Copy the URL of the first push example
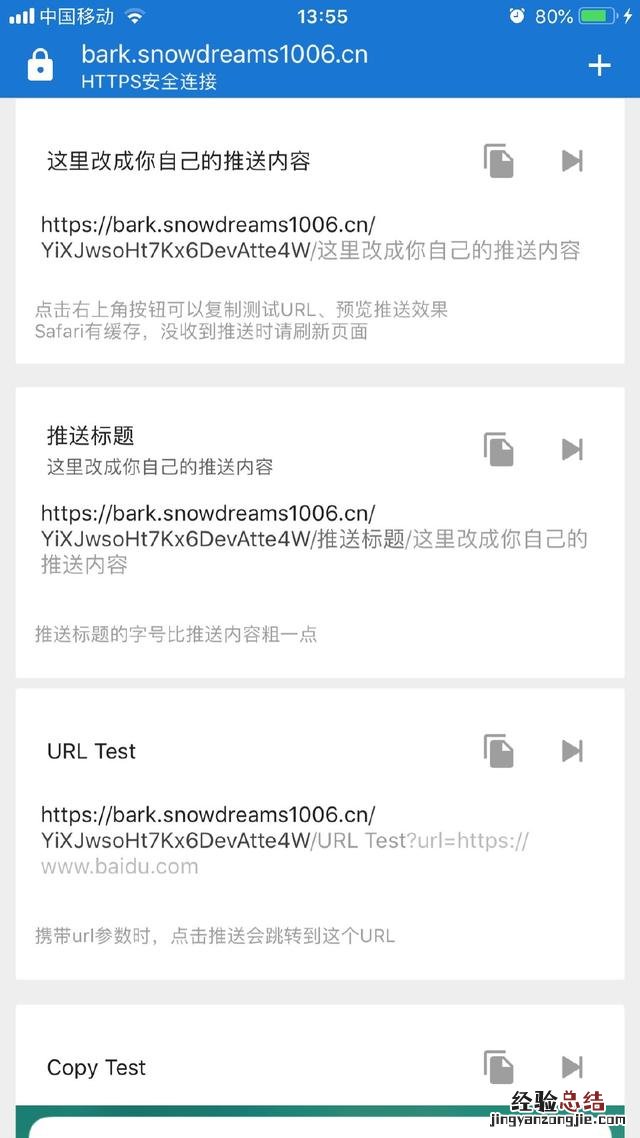640x1138 pixels. (x=498, y=161)
